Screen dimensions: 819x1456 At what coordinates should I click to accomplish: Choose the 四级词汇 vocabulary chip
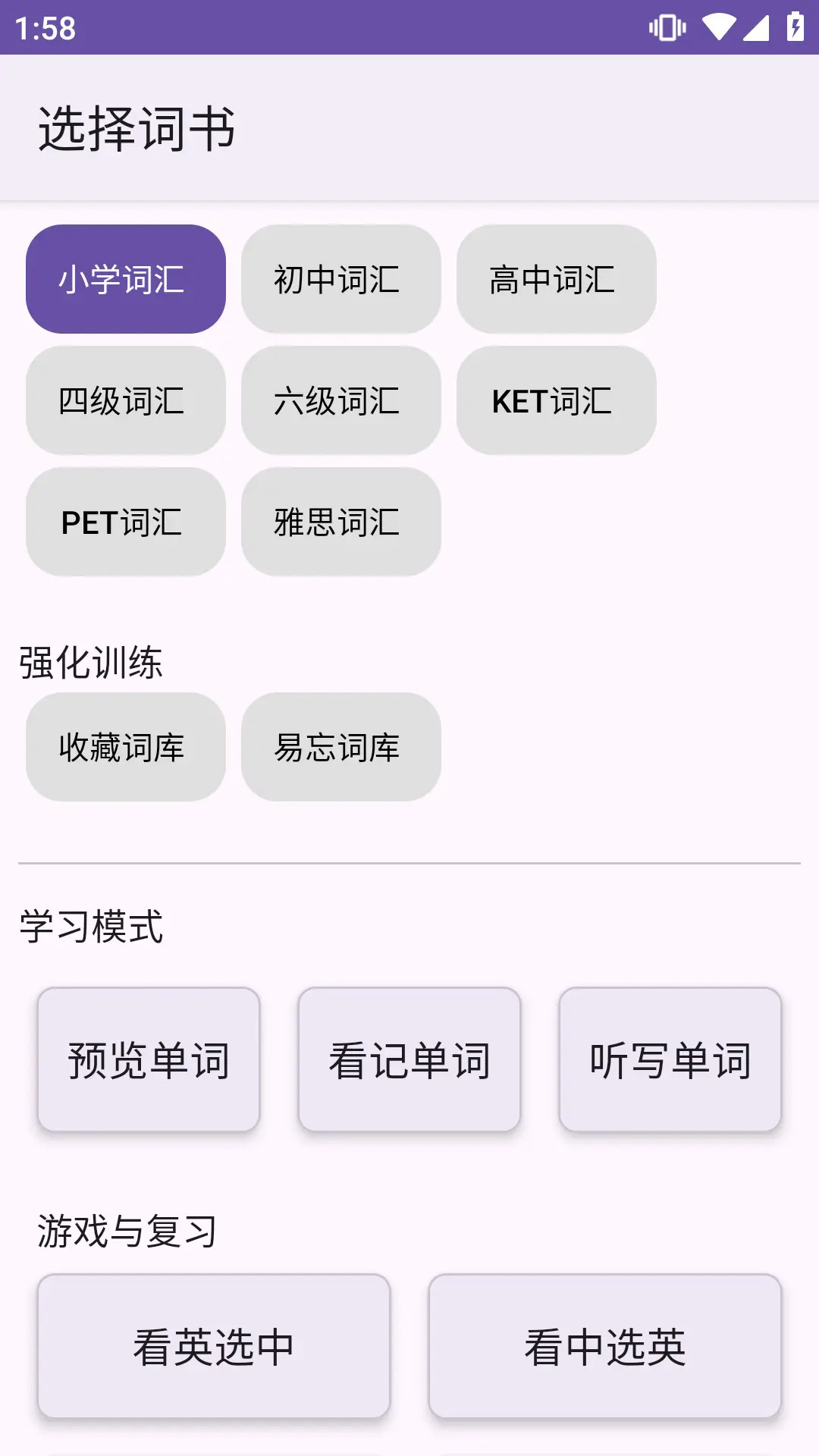click(125, 400)
